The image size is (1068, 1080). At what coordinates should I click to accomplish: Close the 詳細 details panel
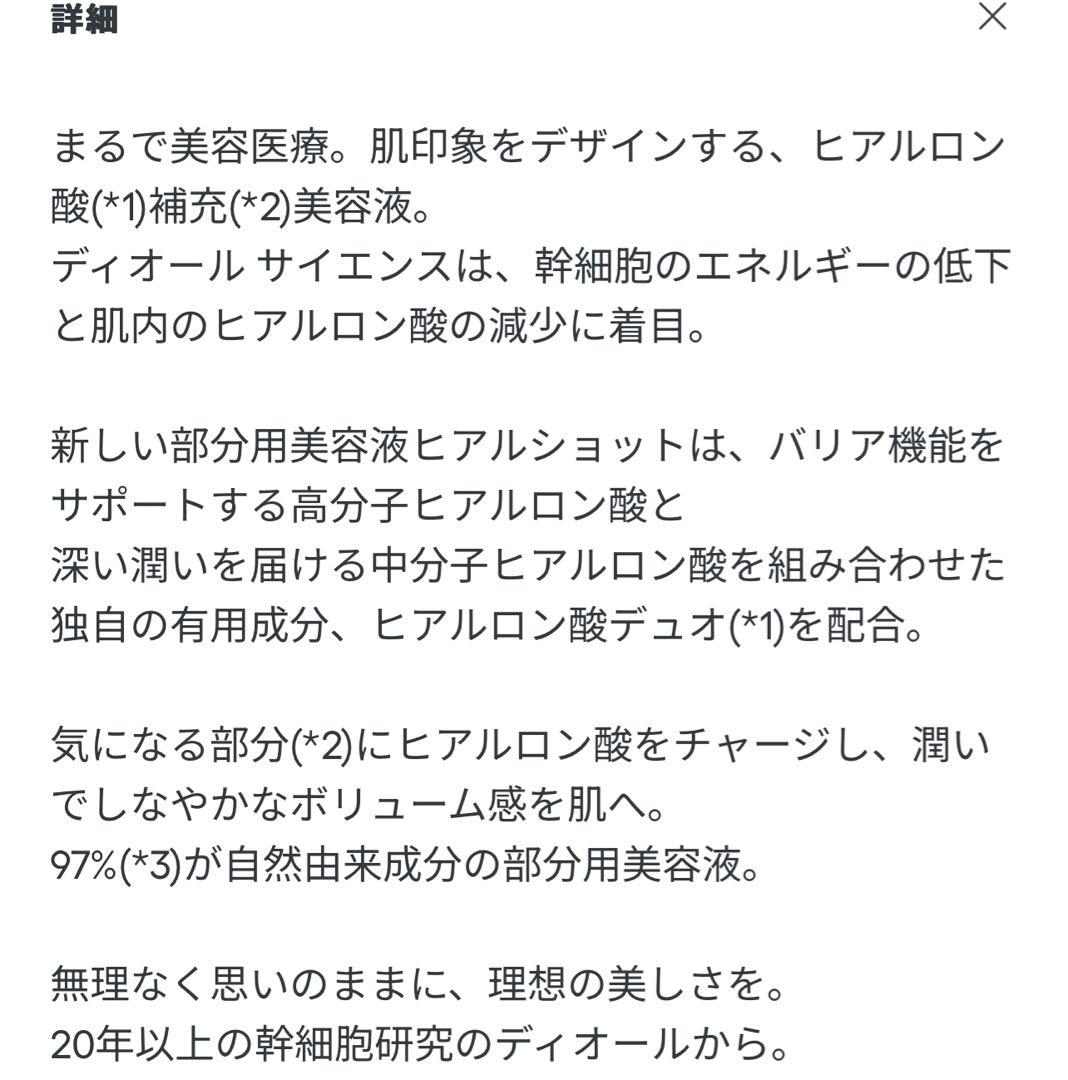click(991, 17)
